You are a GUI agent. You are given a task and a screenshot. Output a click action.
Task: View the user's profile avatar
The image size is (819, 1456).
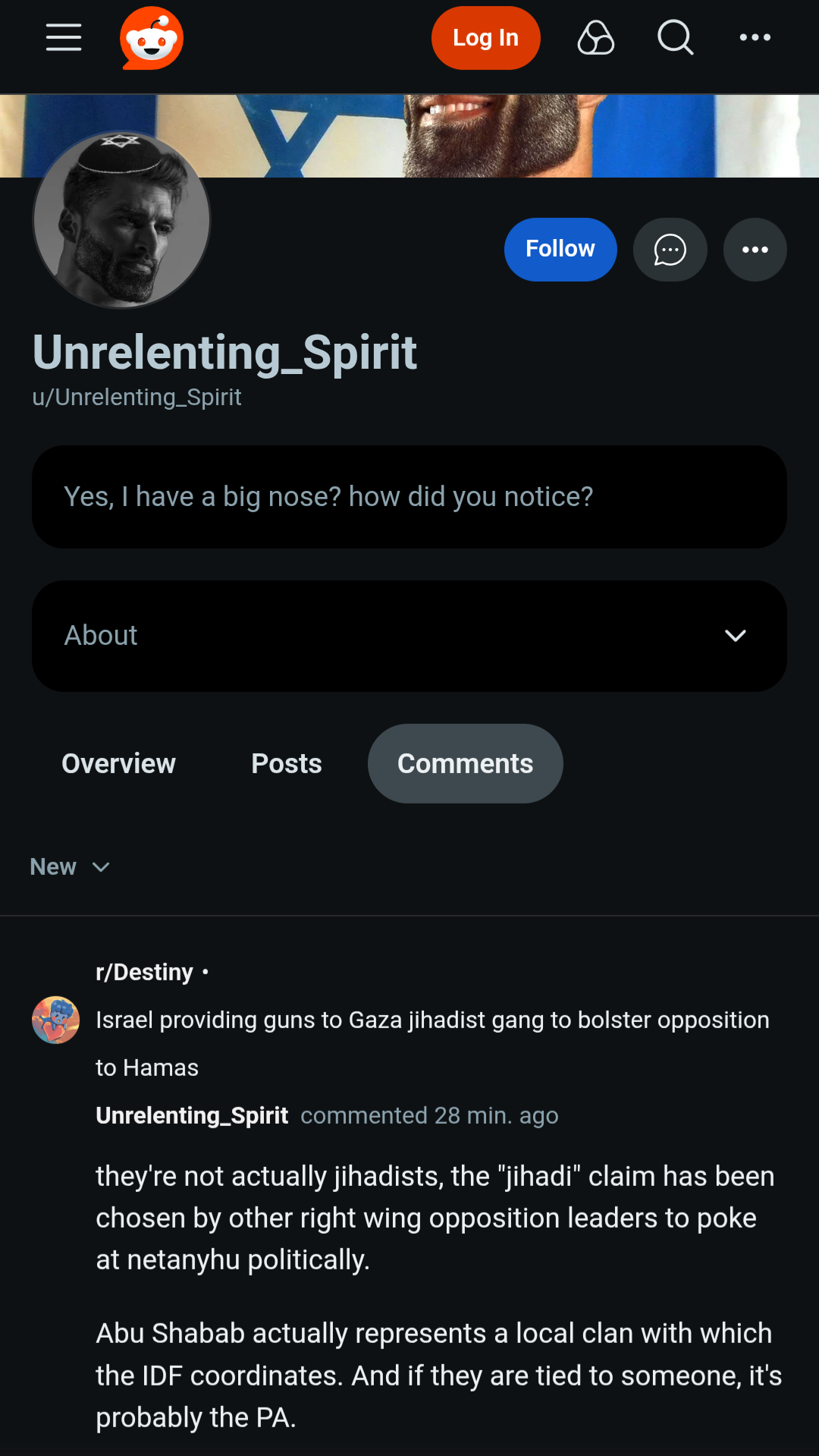[x=121, y=220]
